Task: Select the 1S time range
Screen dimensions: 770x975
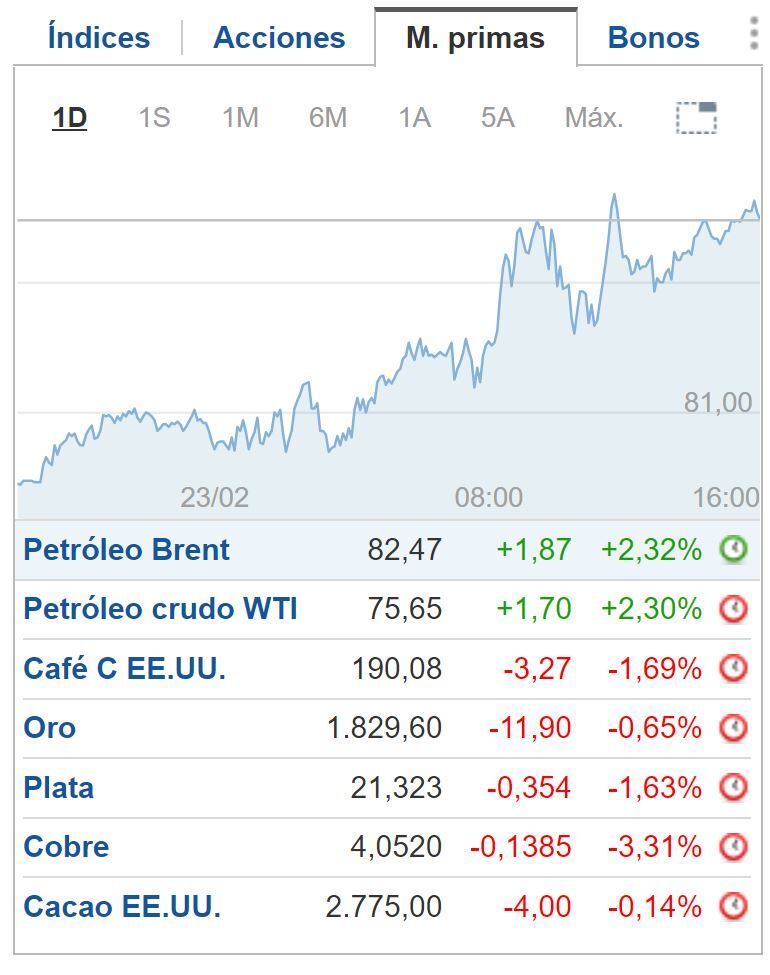Action: (155, 117)
